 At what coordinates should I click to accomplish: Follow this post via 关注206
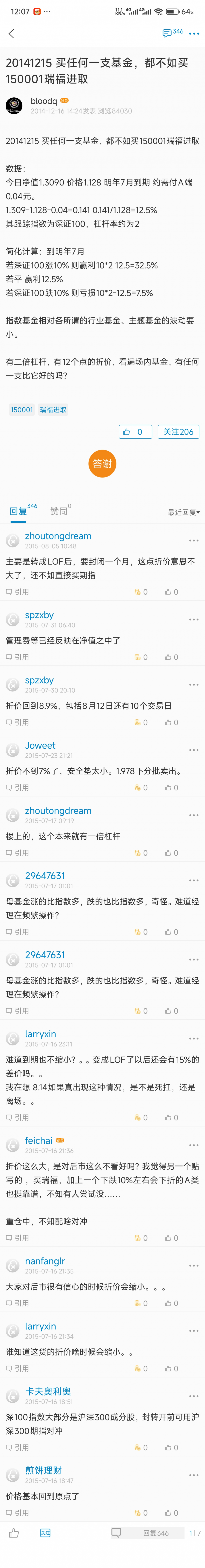click(178, 431)
